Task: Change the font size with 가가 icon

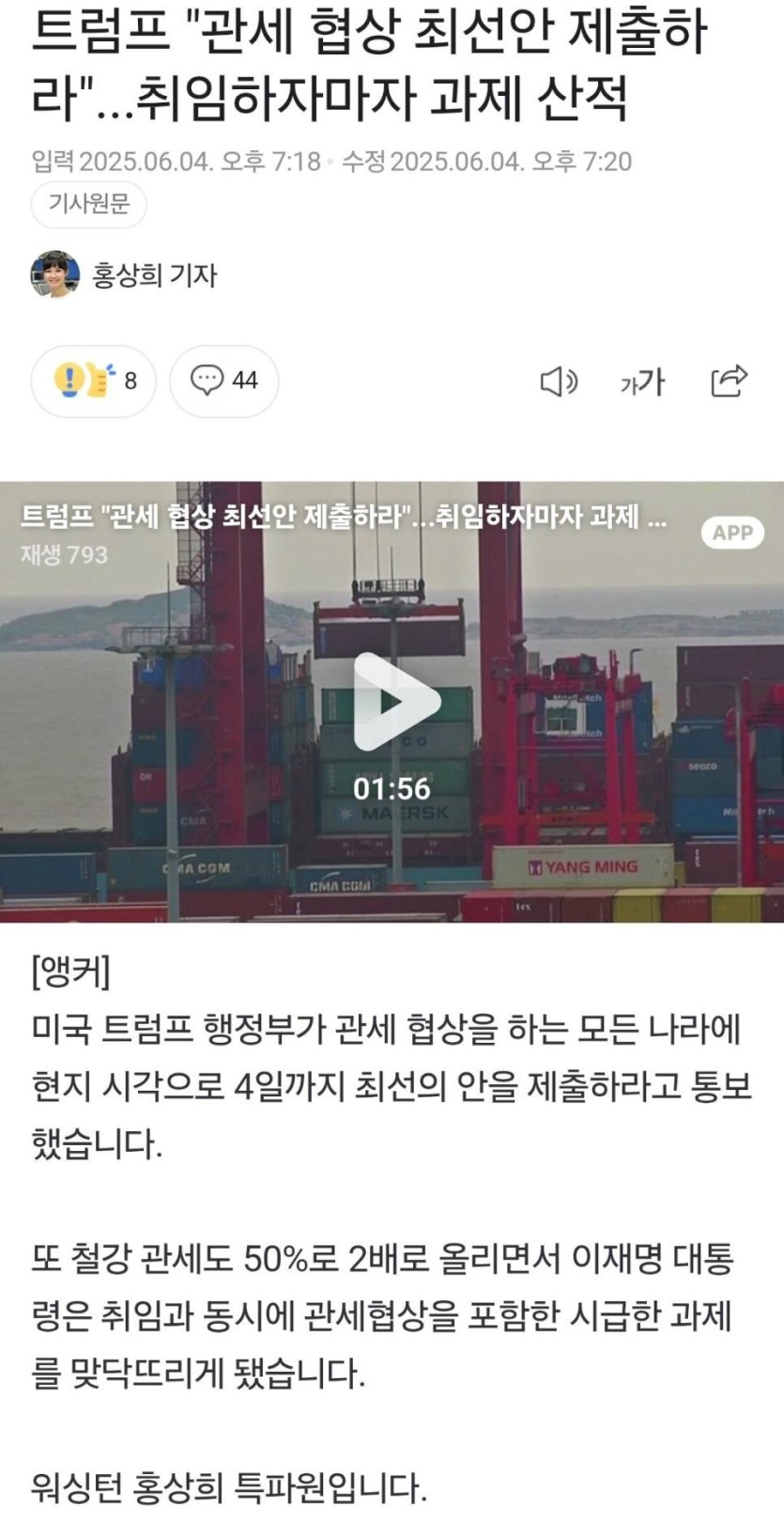Action: (x=642, y=381)
